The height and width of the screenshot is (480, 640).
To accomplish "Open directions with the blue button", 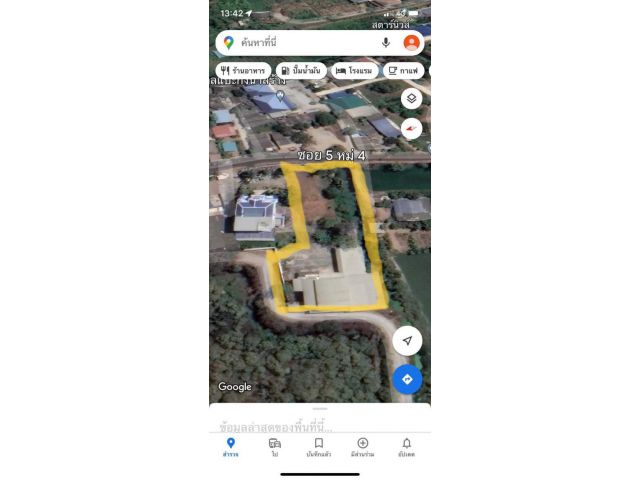I will 407,379.
